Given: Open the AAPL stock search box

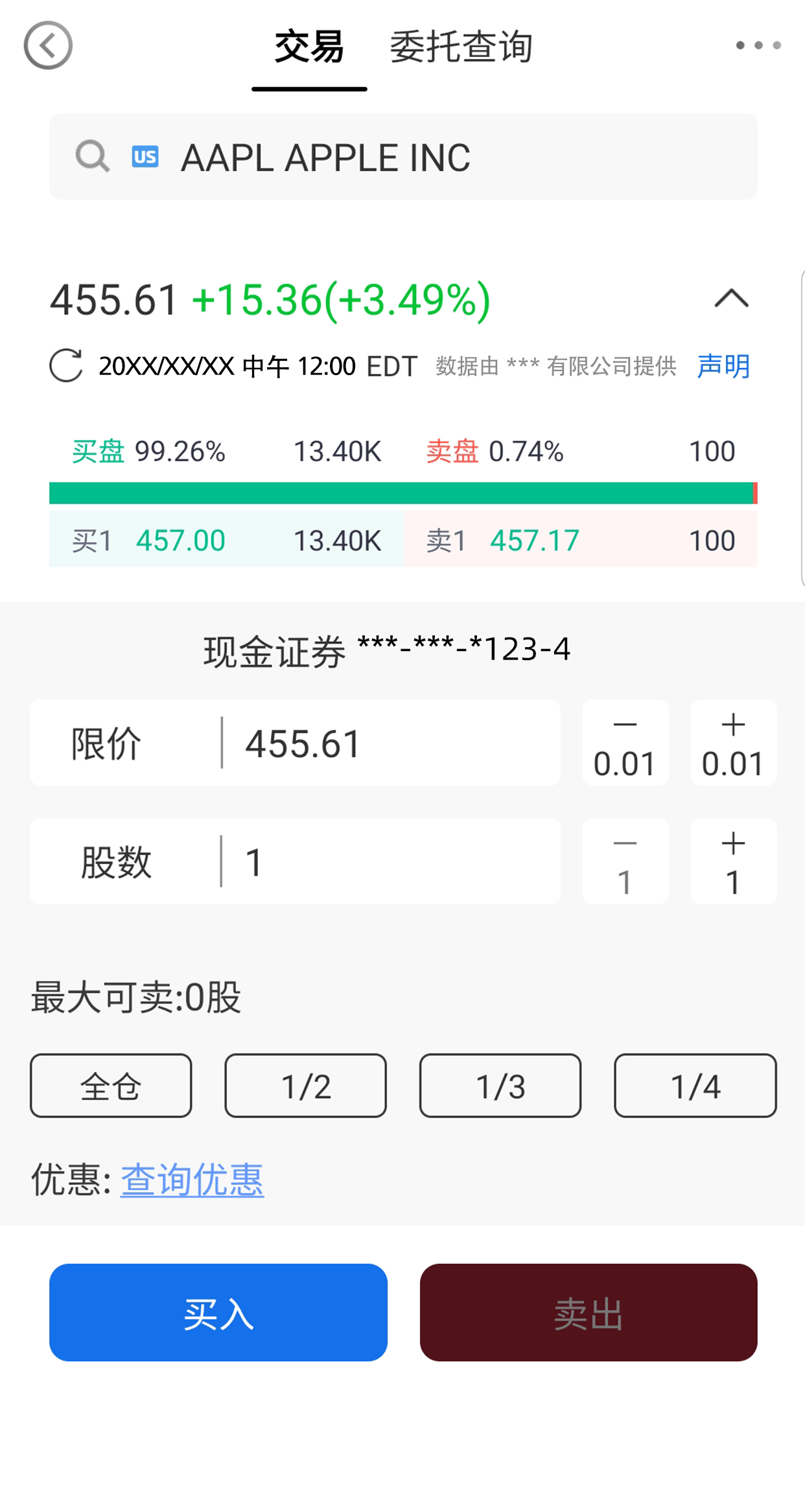Looking at the screenshot, I should point(403,157).
